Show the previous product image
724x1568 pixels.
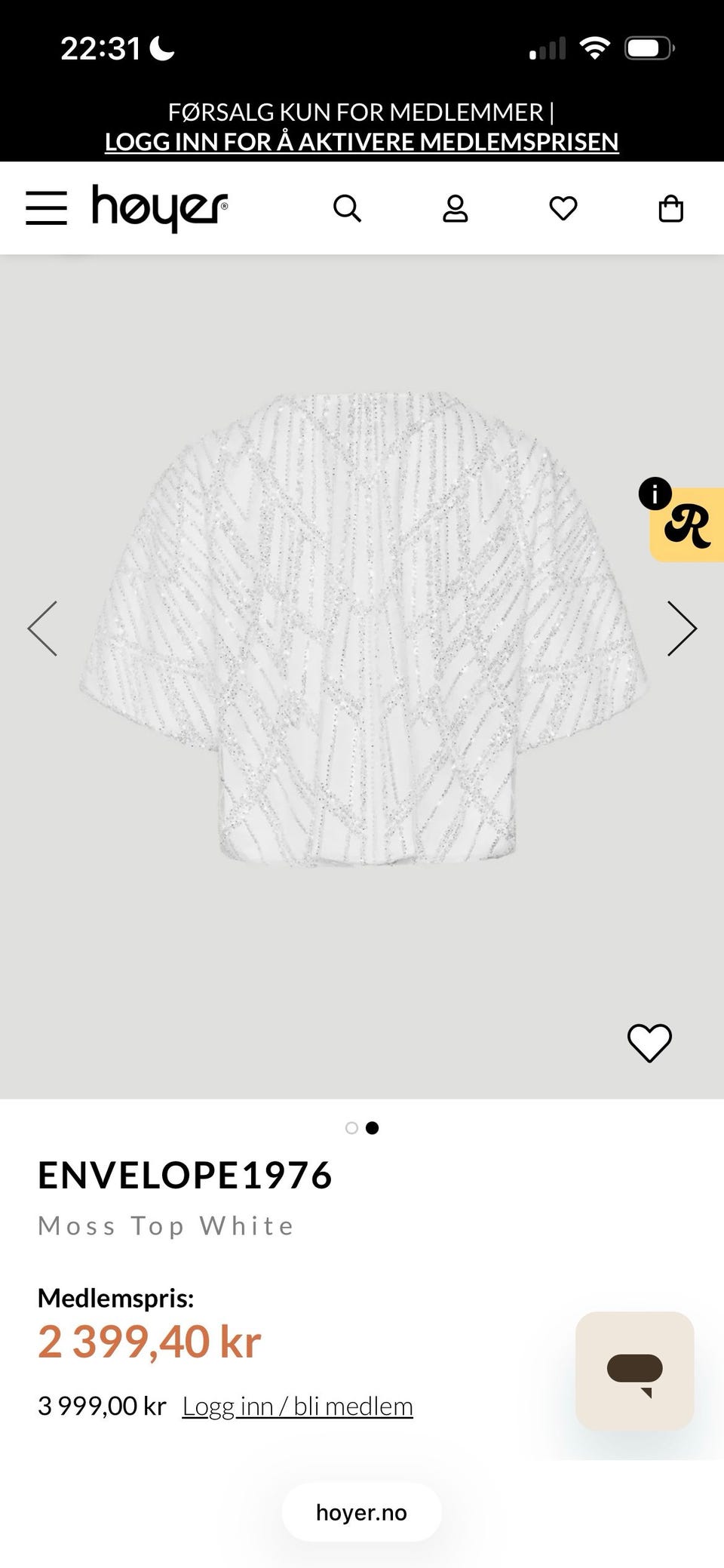42,629
